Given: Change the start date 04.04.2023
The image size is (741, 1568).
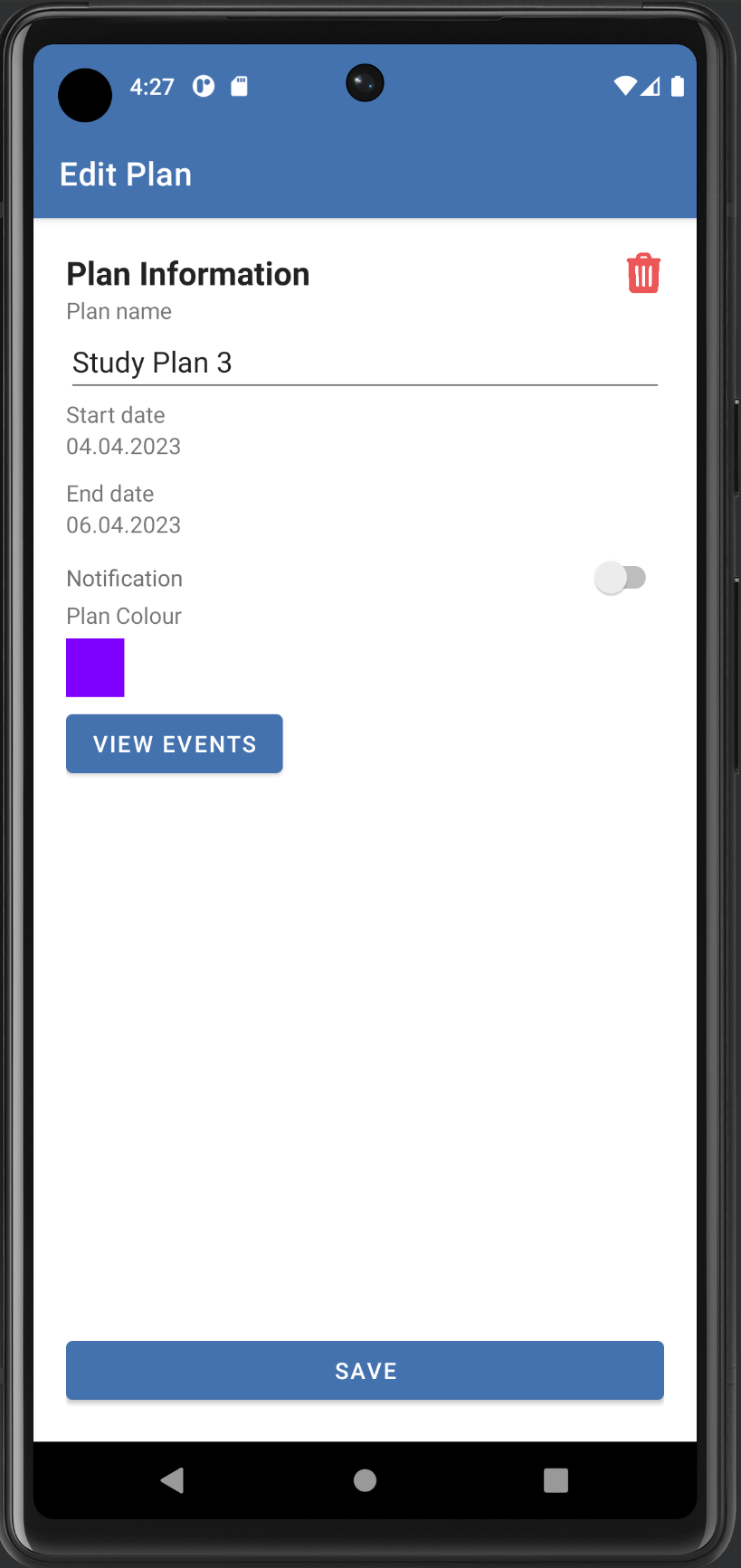Looking at the screenshot, I should click(124, 446).
